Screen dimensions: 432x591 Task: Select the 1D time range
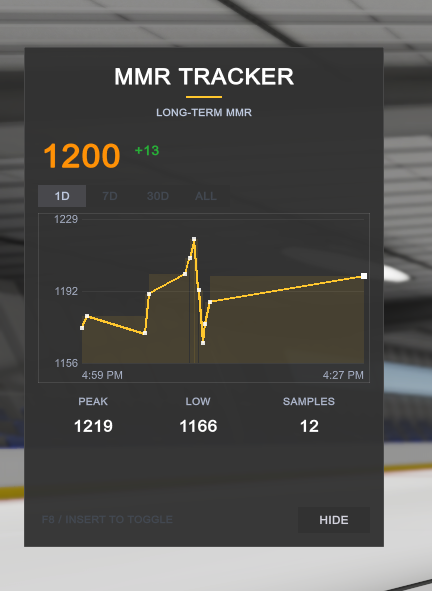(x=62, y=196)
